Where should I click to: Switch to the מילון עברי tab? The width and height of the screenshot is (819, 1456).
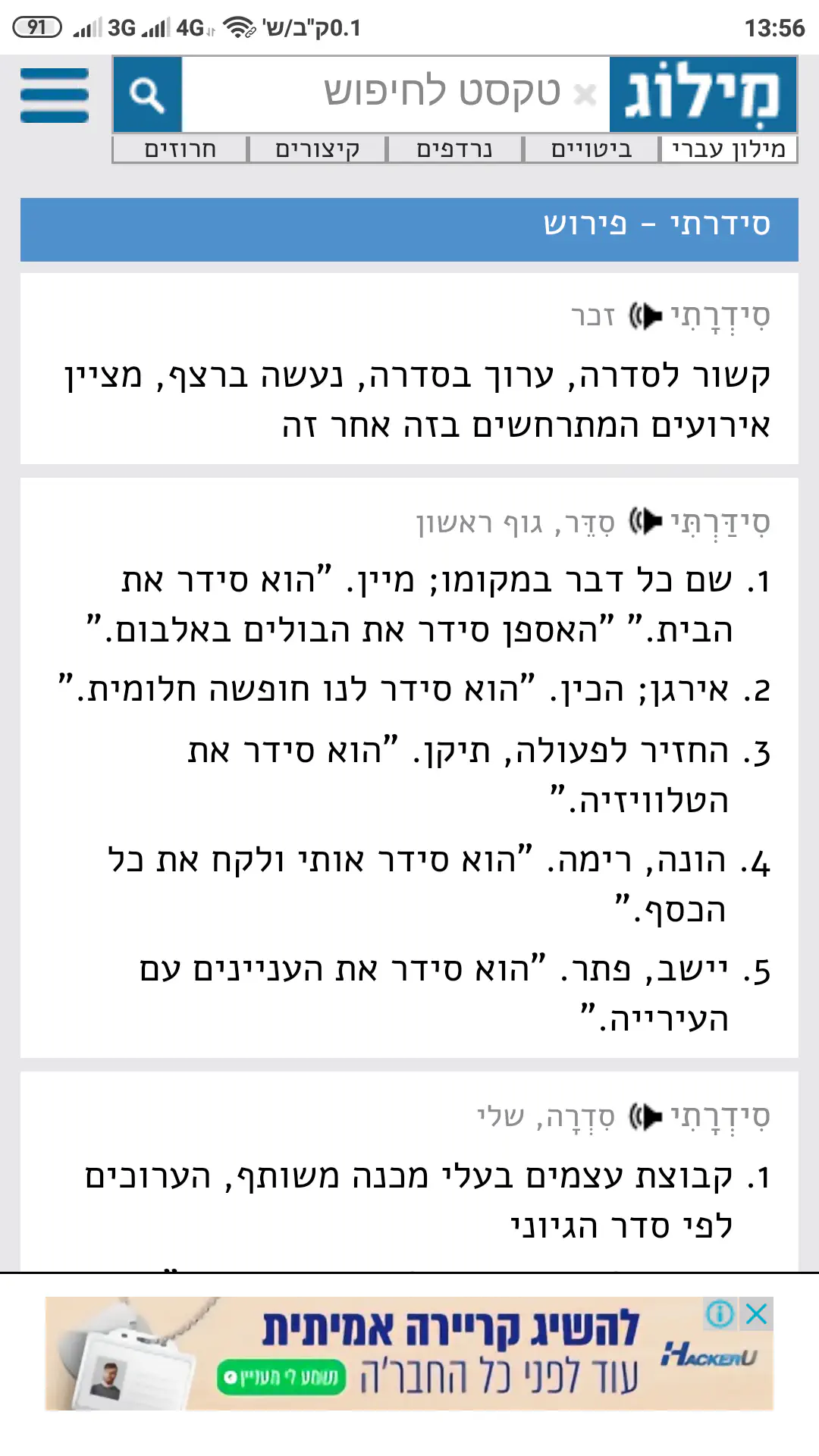click(x=728, y=149)
